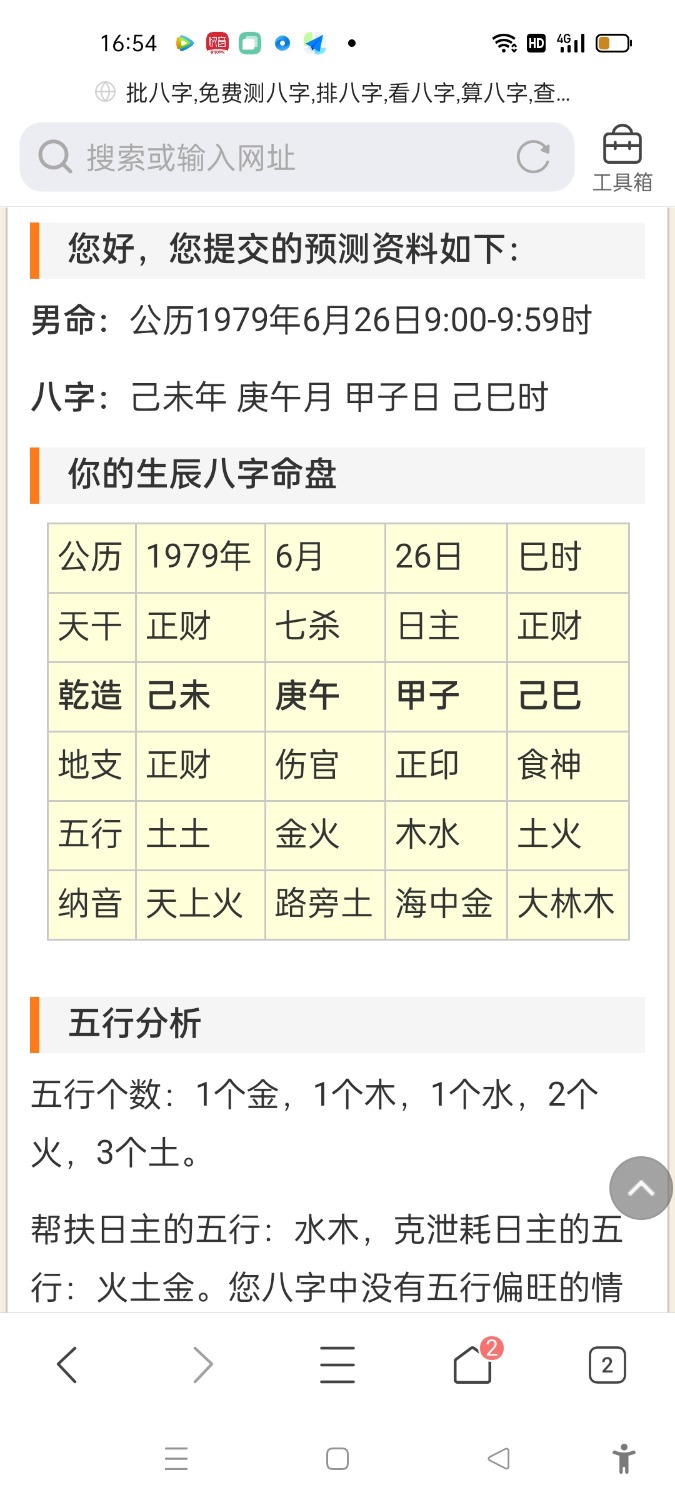Reload the page with the refresh icon
675x1500 pixels.
coord(533,157)
